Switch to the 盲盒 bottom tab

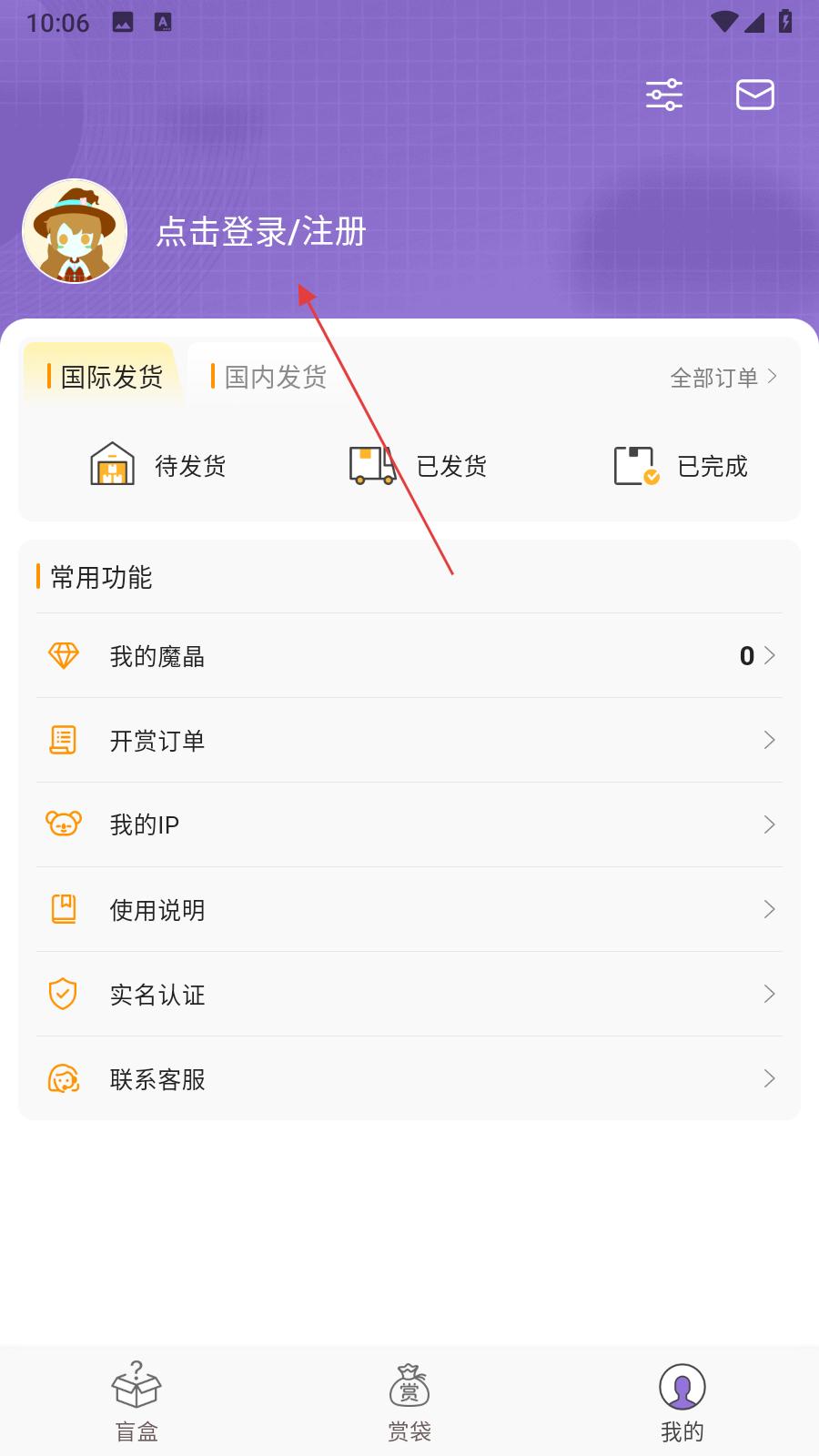coord(136,1402)
